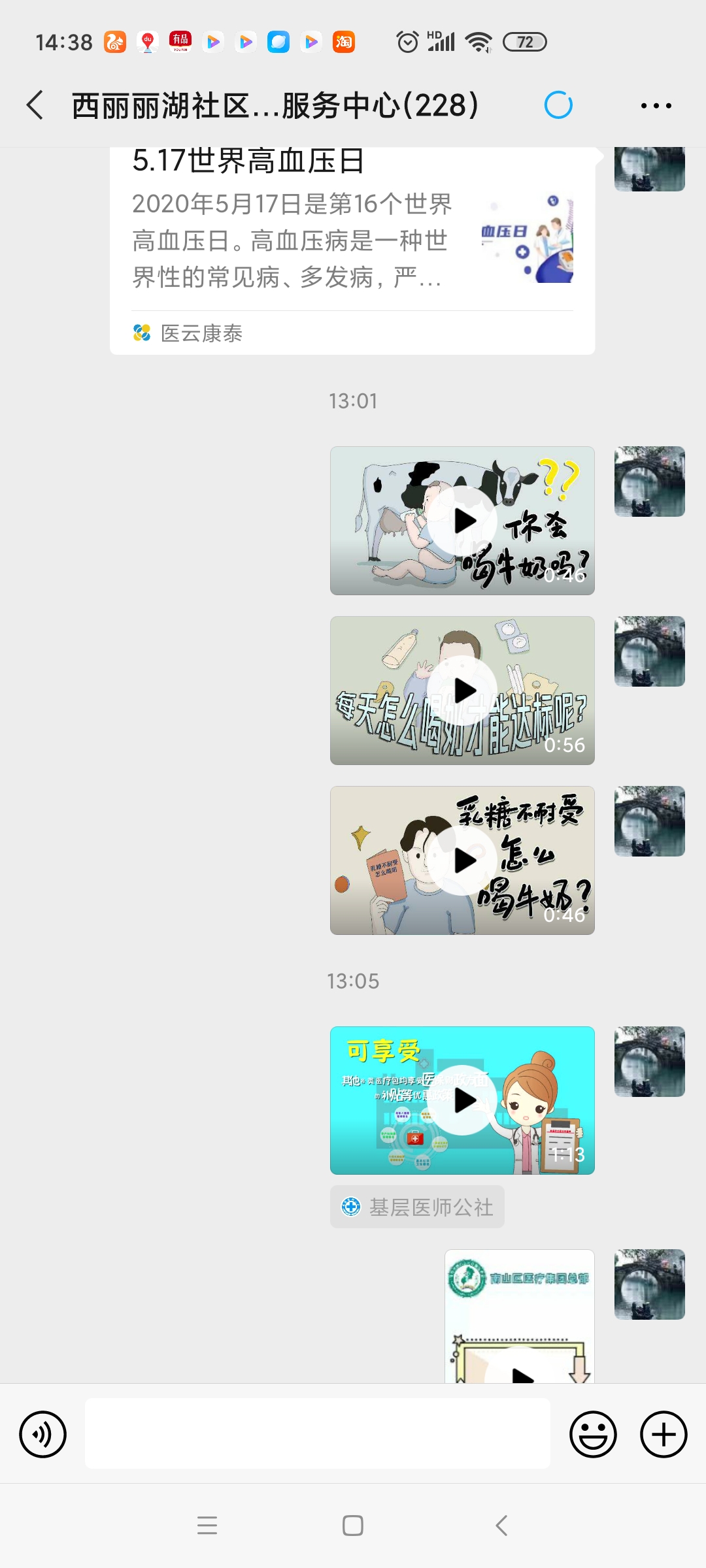View sender avatar beside 你会喝牛奶吗 video
706x1568 pixels.
pos(649,482)
